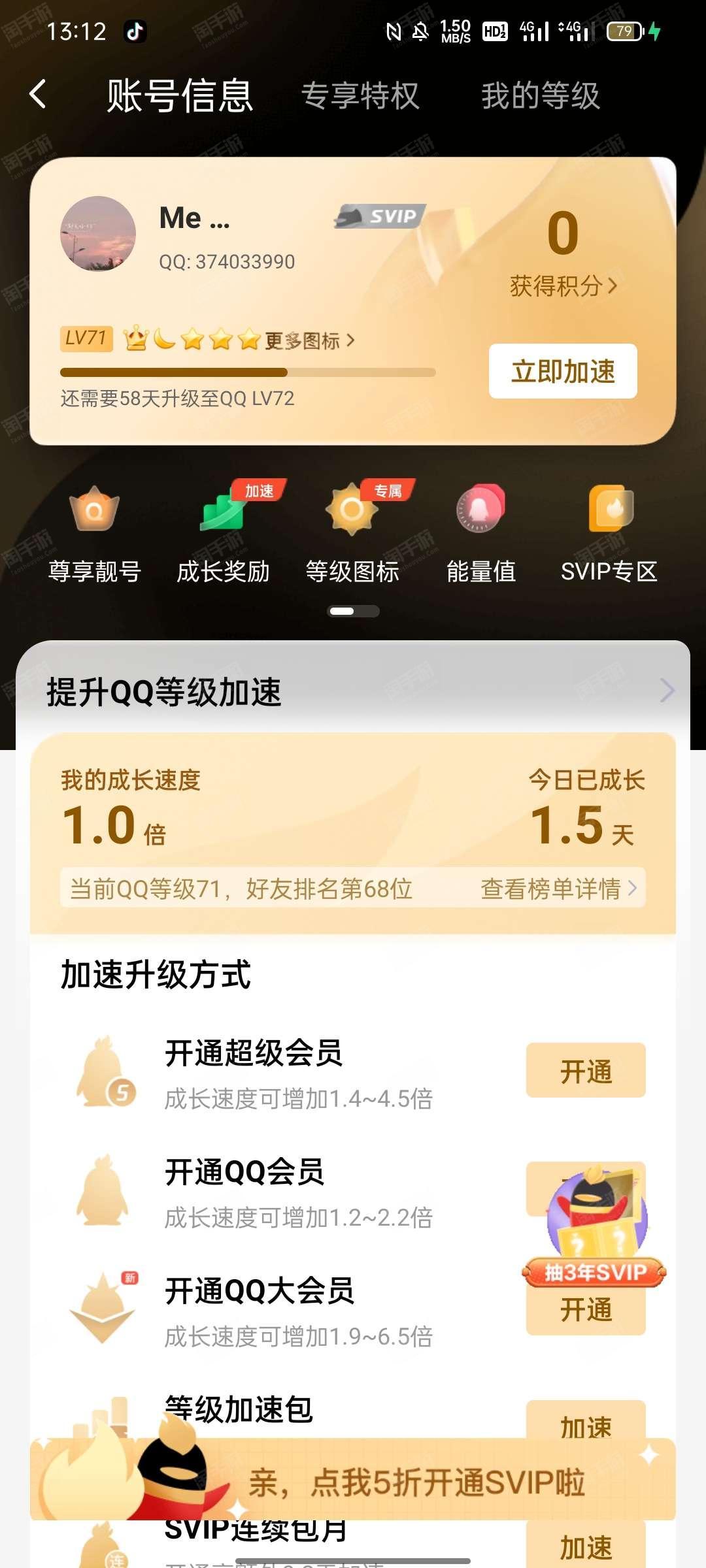Switch to the 专享特权 tab

[x=360, y=96]
